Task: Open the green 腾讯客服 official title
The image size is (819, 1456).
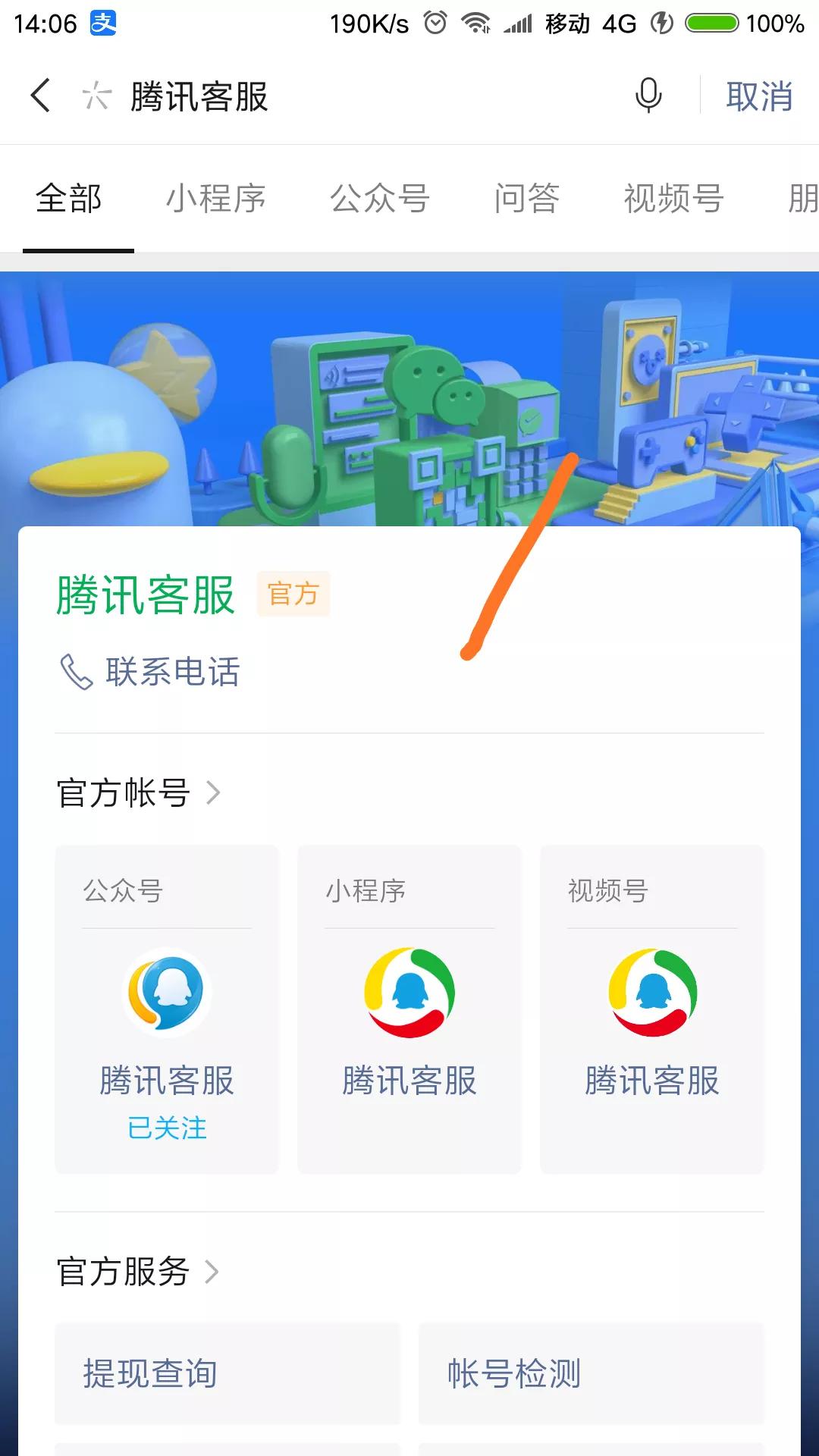Action: (x=146, y=595)
